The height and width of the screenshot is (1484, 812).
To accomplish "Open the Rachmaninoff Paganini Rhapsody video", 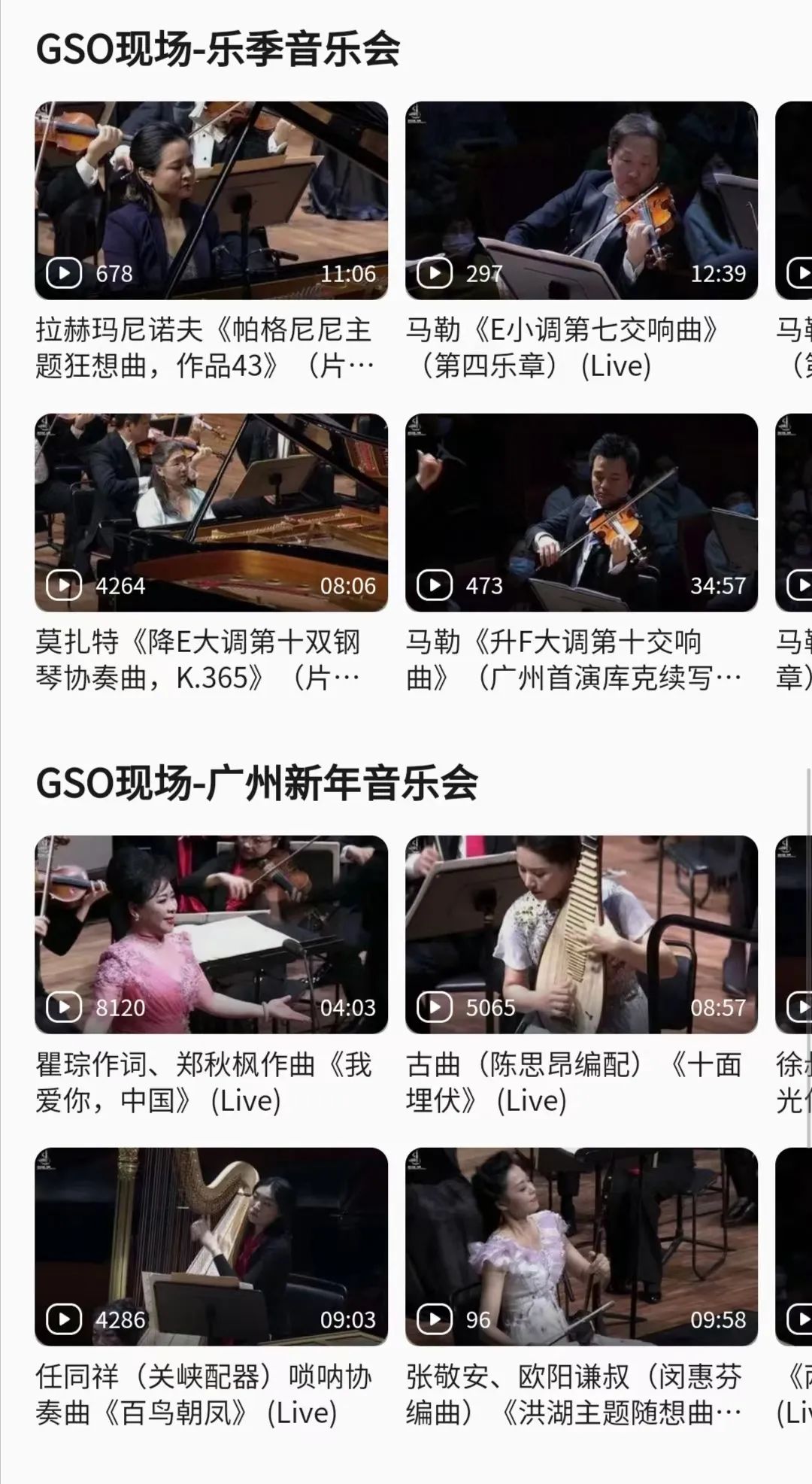I will tap(211, 201).
